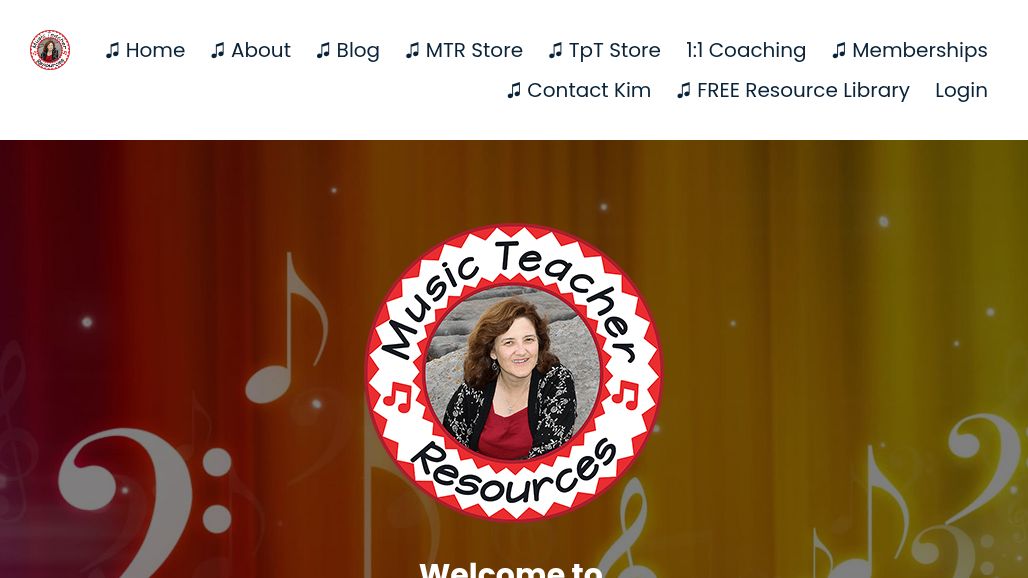View the Memberships page
Image resolution: width=1028 pixels, height=578 pixels.
910,50
